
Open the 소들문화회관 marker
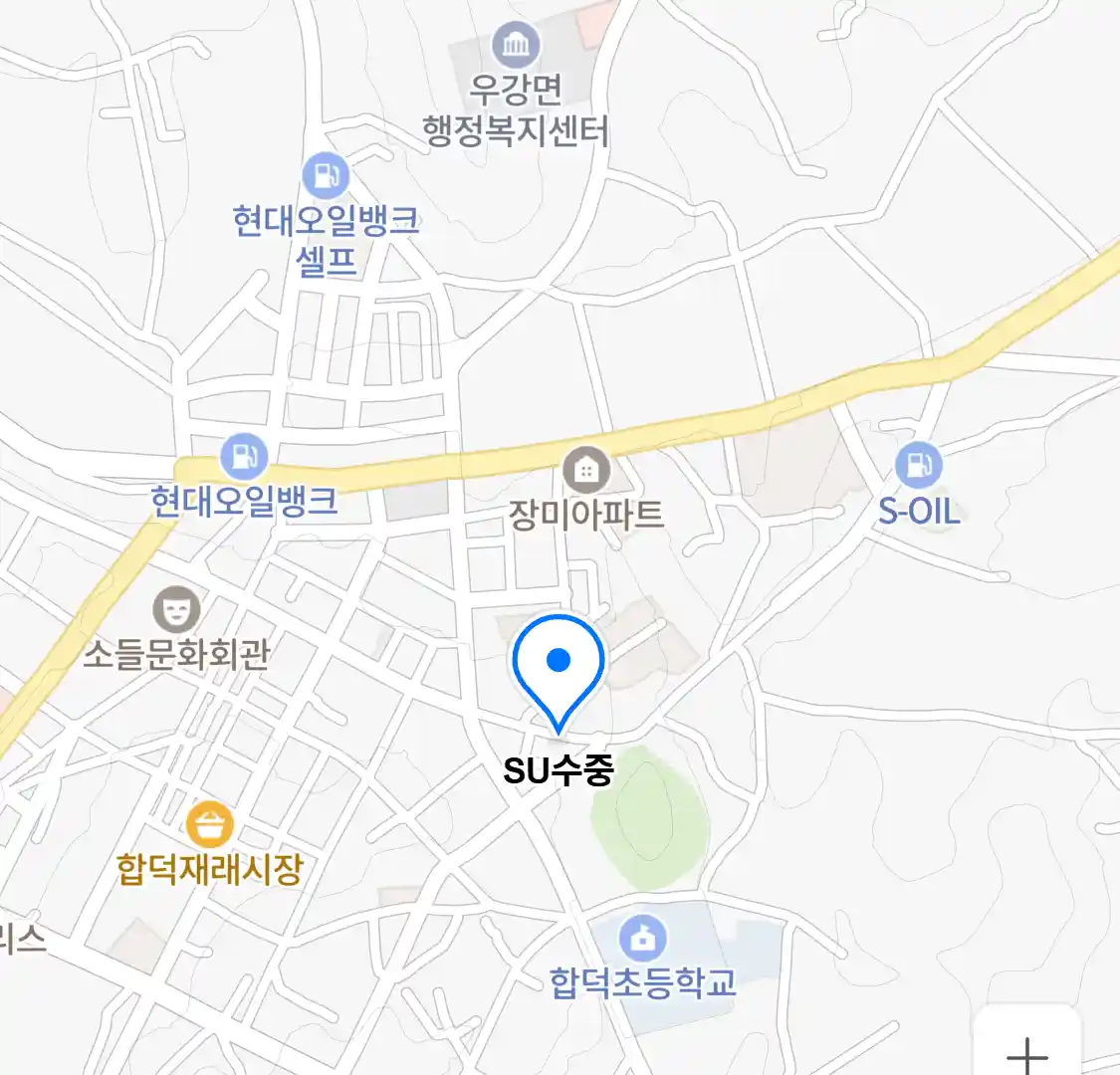tap(176, 608)
